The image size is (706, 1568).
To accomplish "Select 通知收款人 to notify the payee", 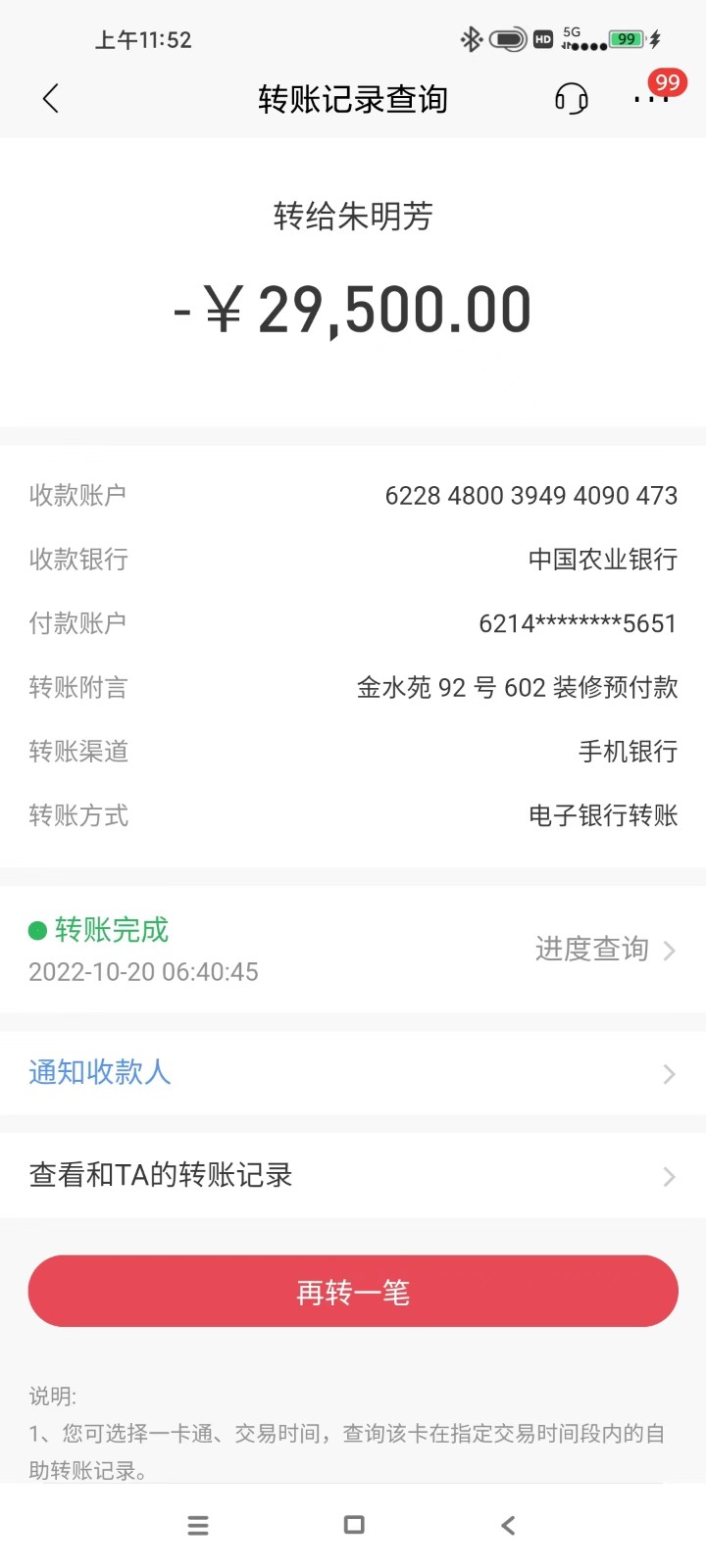I will (x=353, y=1072).
